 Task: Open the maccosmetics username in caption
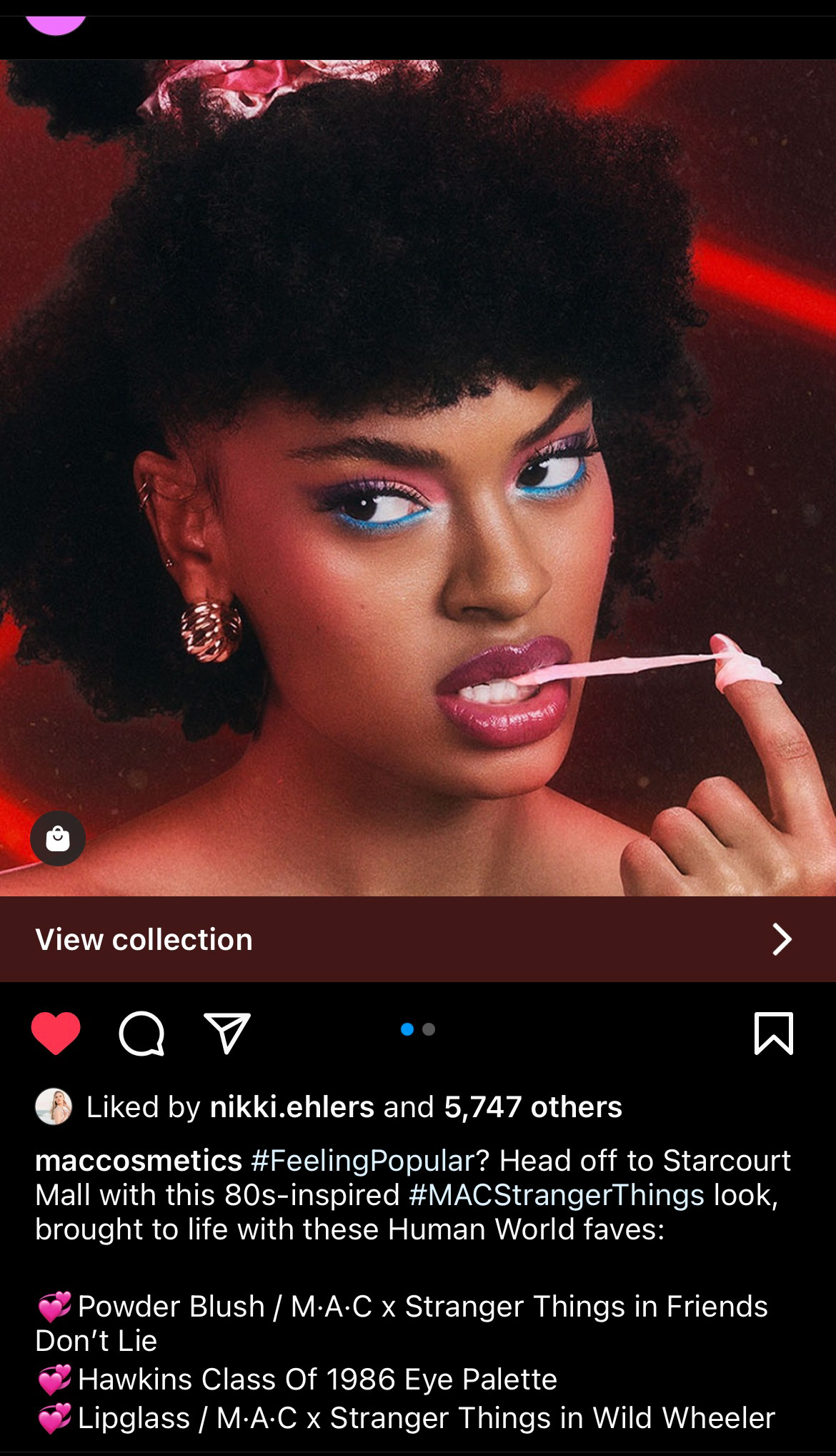139,1160
